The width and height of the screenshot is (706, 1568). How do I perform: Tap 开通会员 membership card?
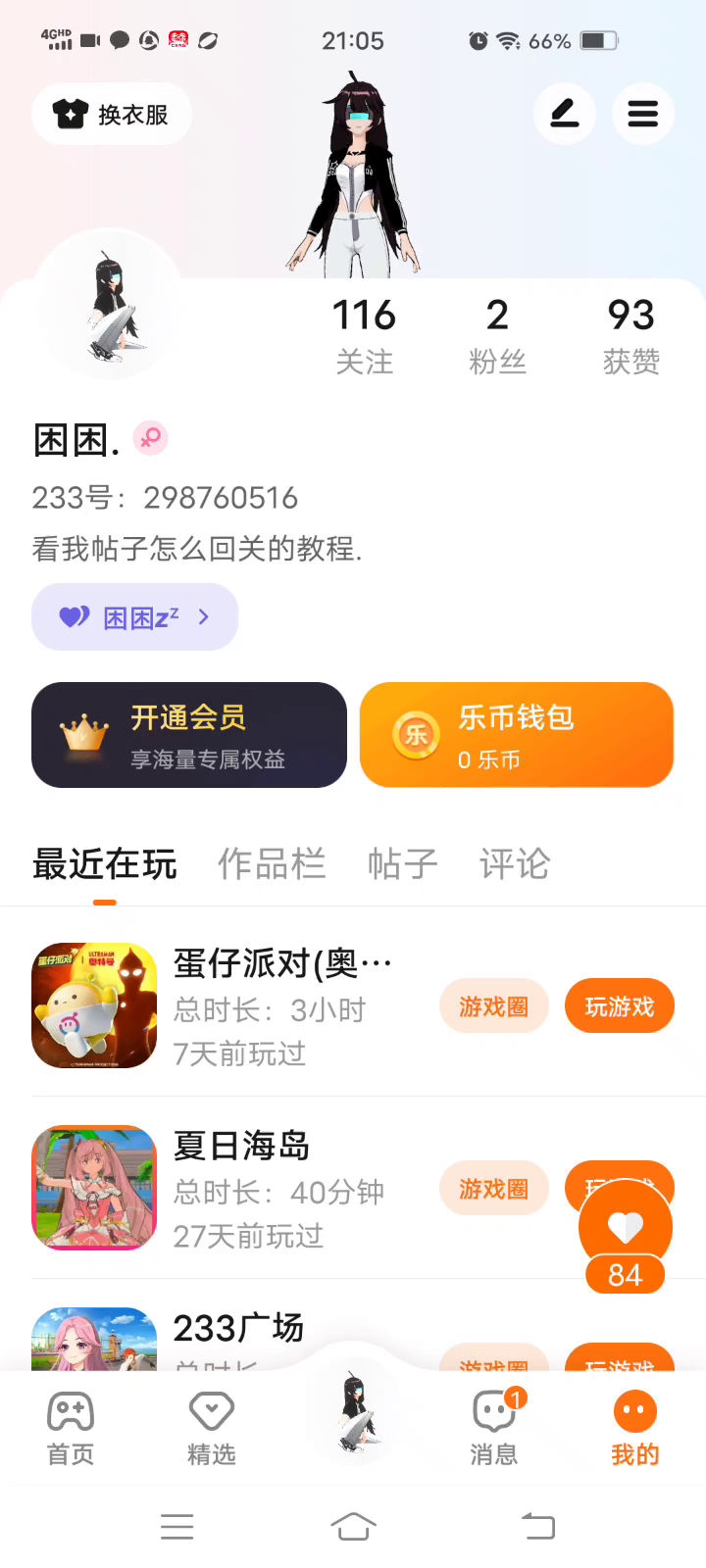pyautogui.click(x=189, y=735)
